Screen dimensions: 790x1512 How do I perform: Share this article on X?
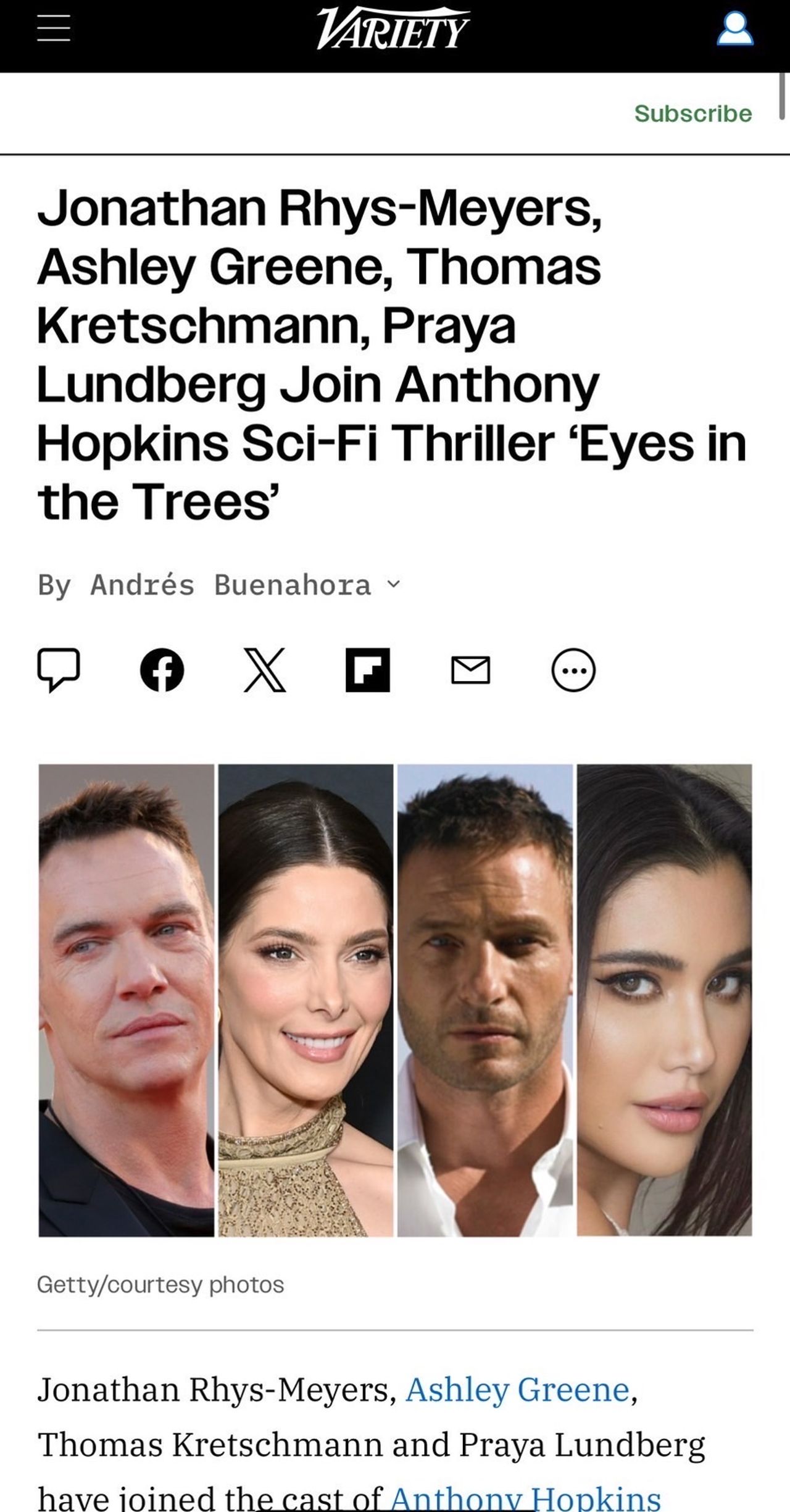point(265,670)
